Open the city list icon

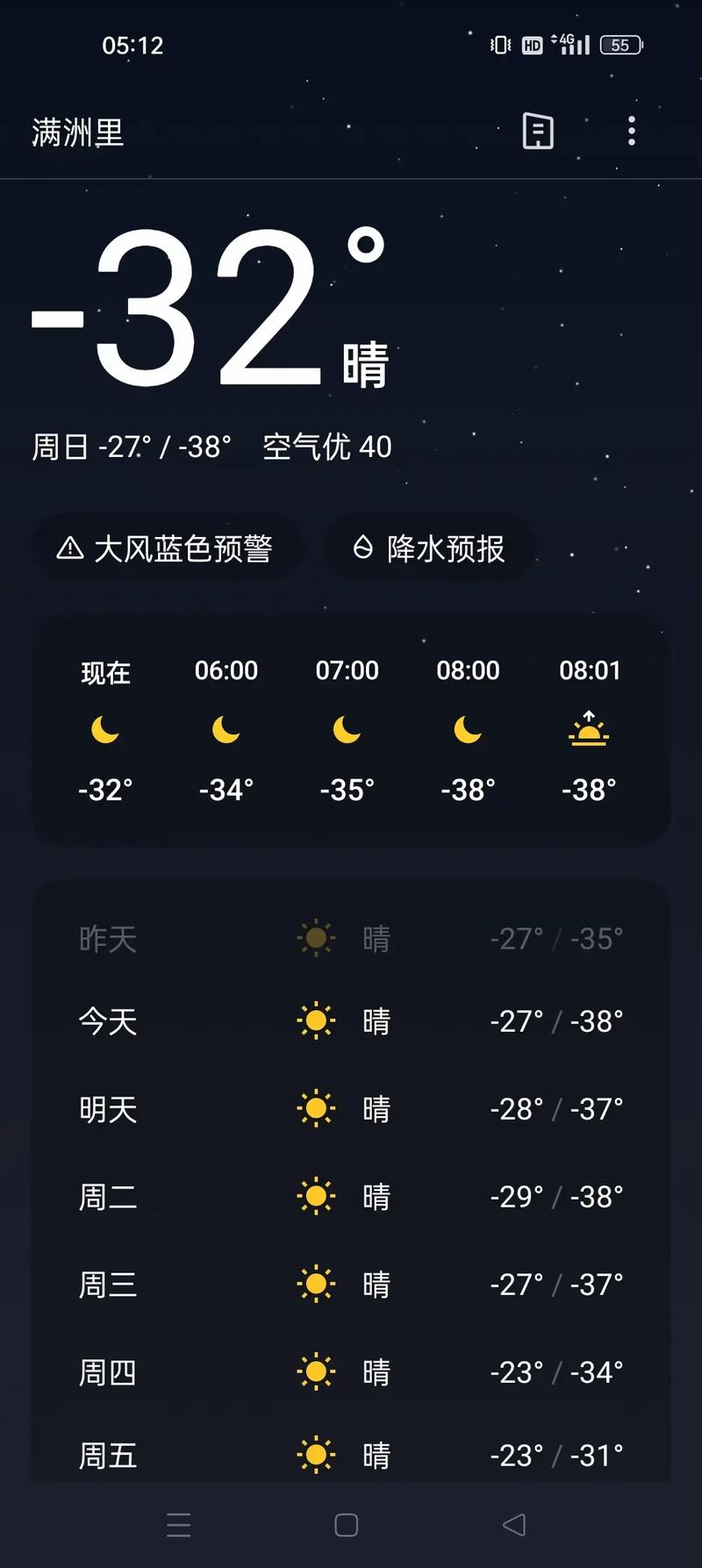point(536,132)
